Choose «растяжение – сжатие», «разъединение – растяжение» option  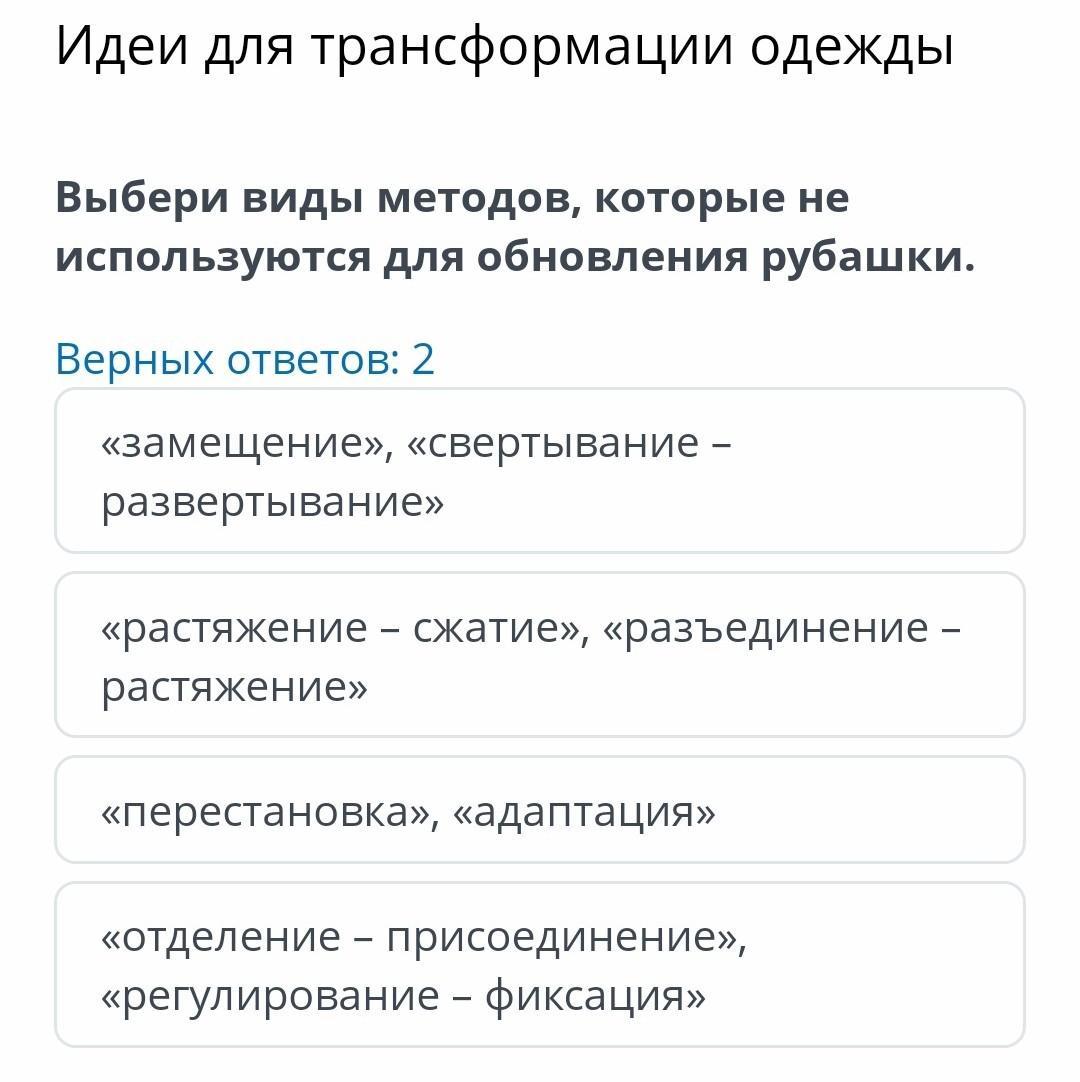[x=540, y=655]
